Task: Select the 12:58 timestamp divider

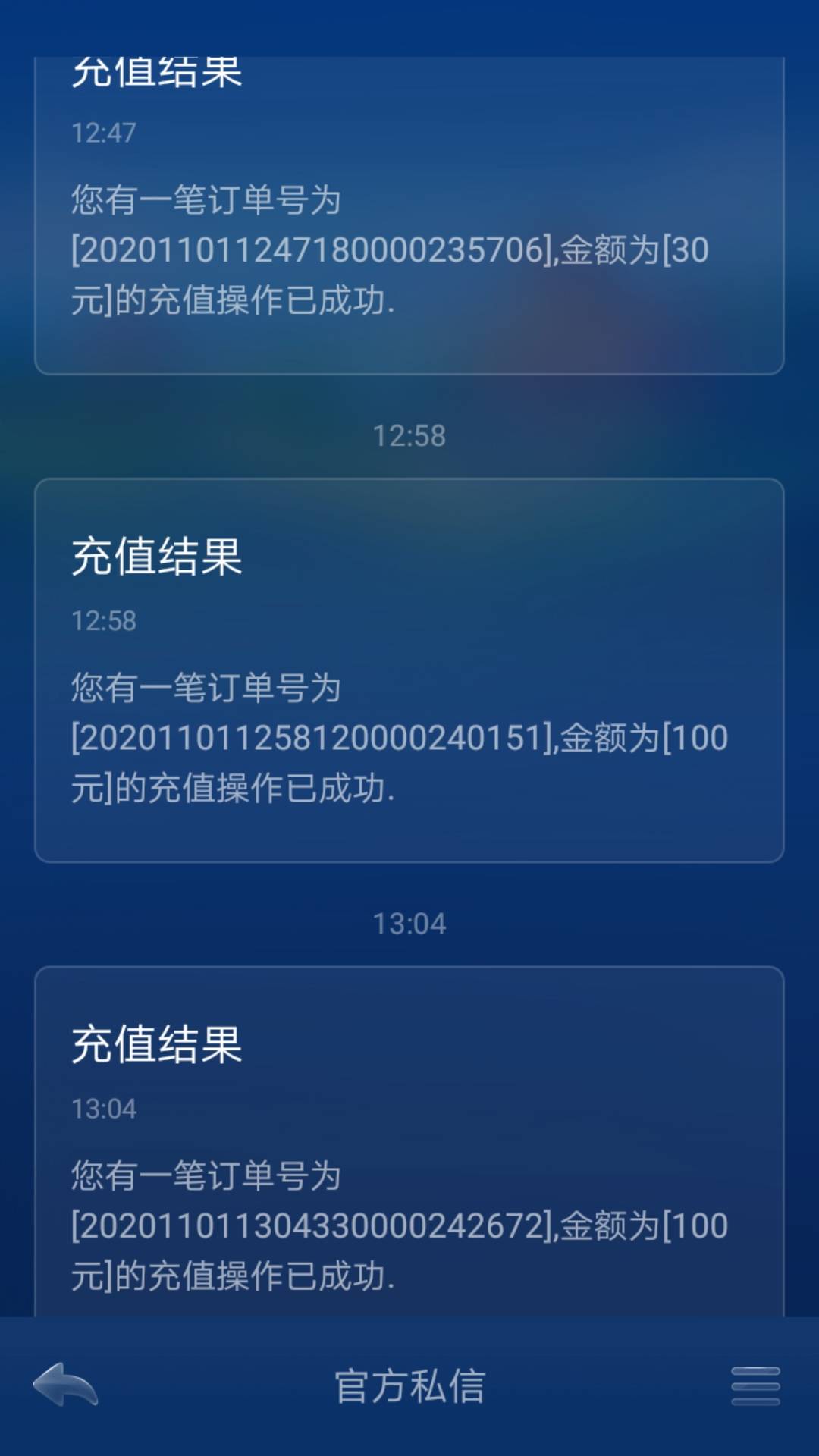Action: (409, 435)
